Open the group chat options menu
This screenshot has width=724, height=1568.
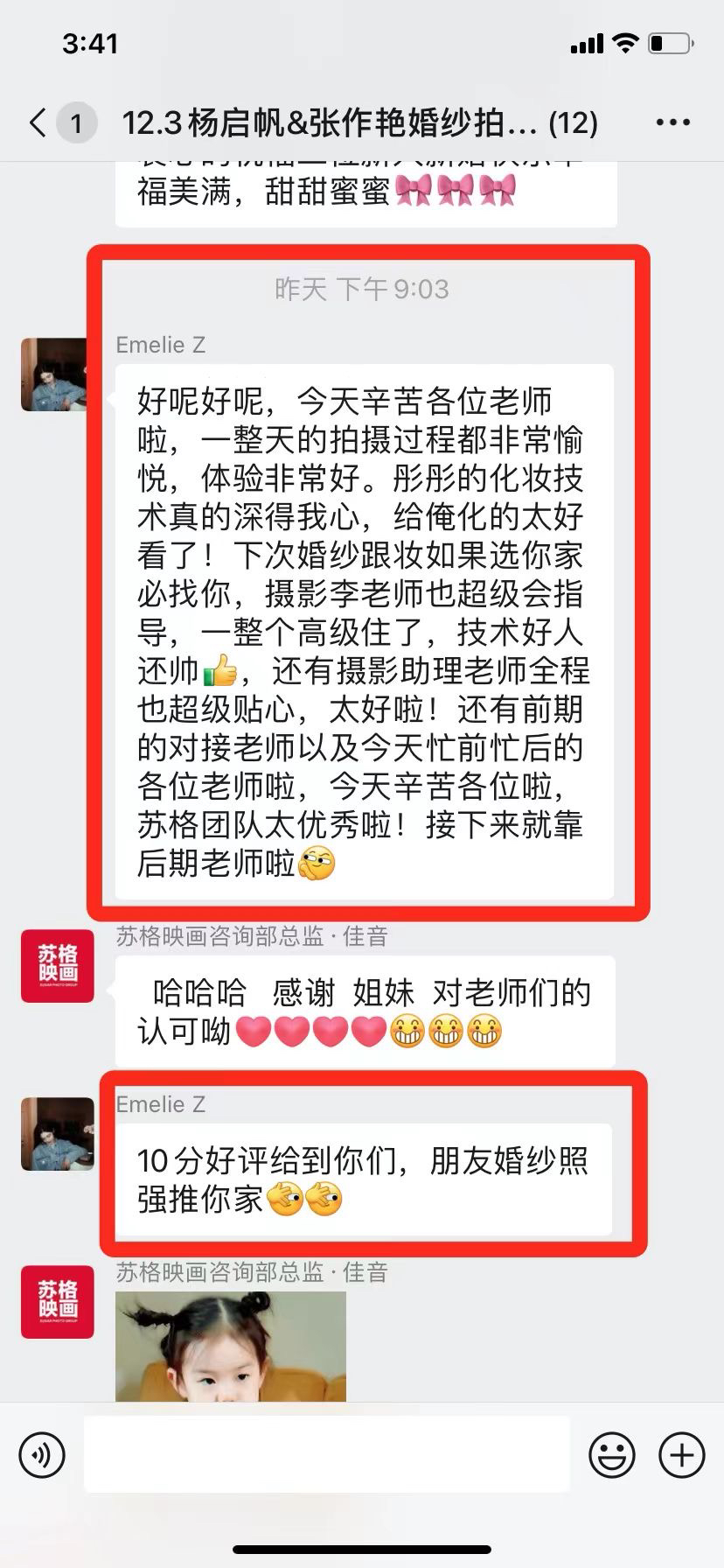[x=673, y=122]
